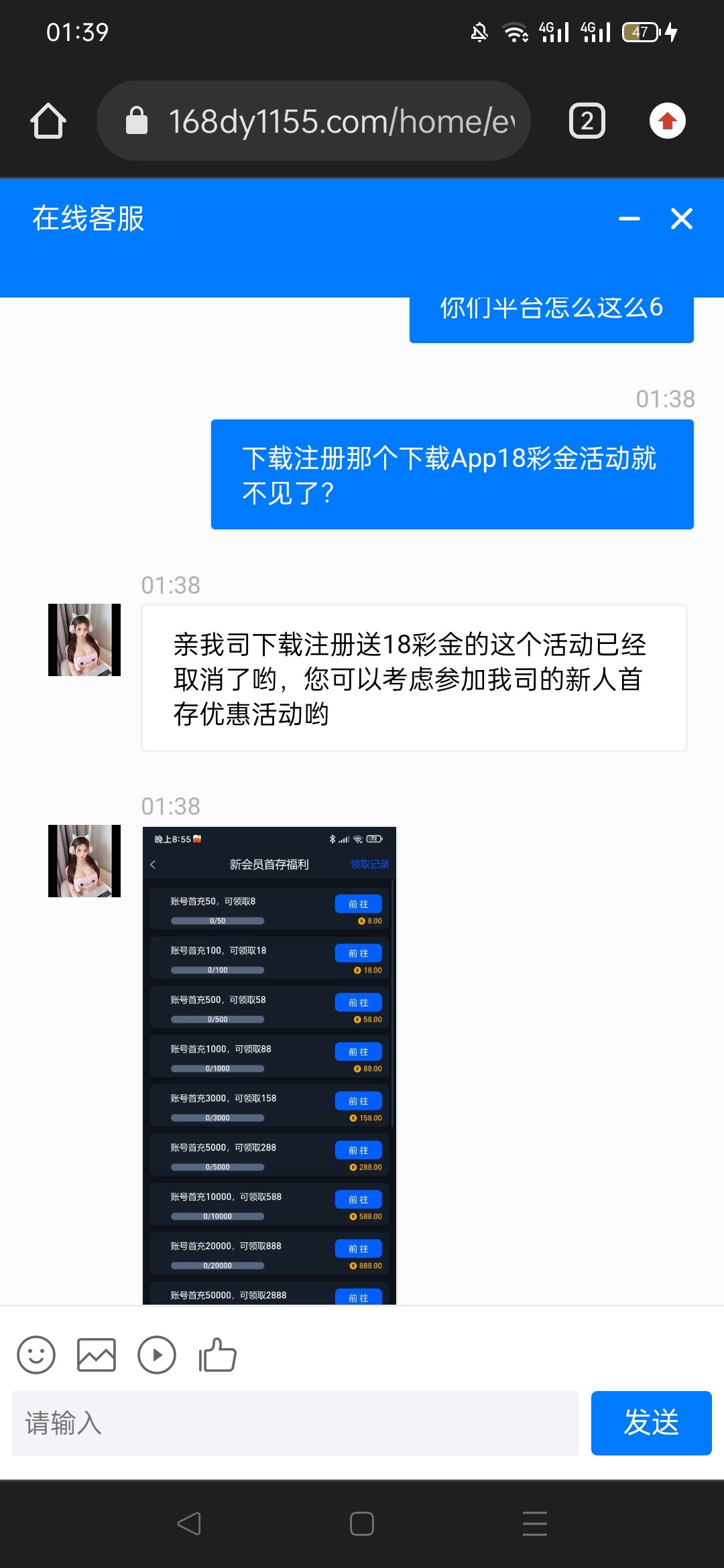Viewport: 724px width, 1568px height.
Task: Close the 在线客服 chat window
Action: click(x=682, y=219)
